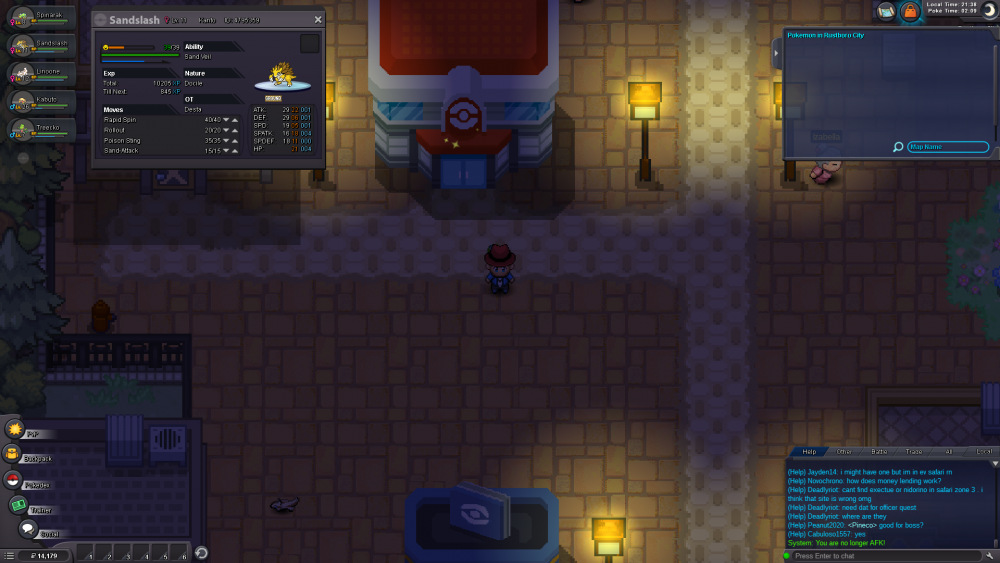The height and width of the screenshot is (563, 1000).
Task: Switch to the Battle chat tab
Action: pyautogui.click(x=879, y=452)
